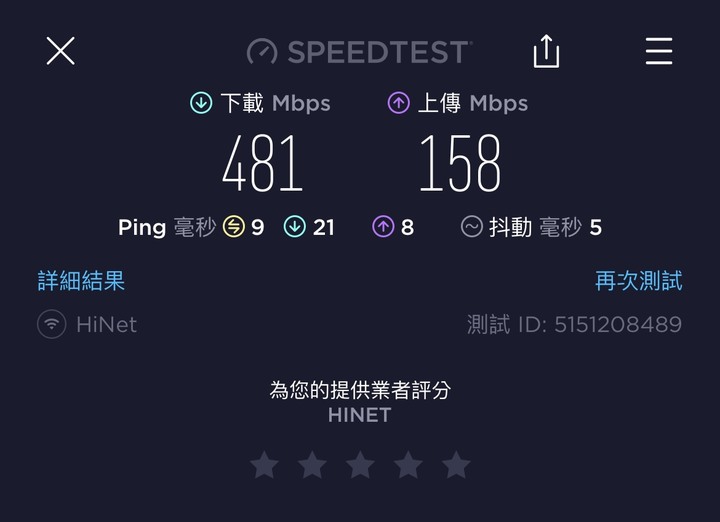The image size is (720, 522).
Task: Tap 再次測試 to run the test again
Action: [638, 281]
